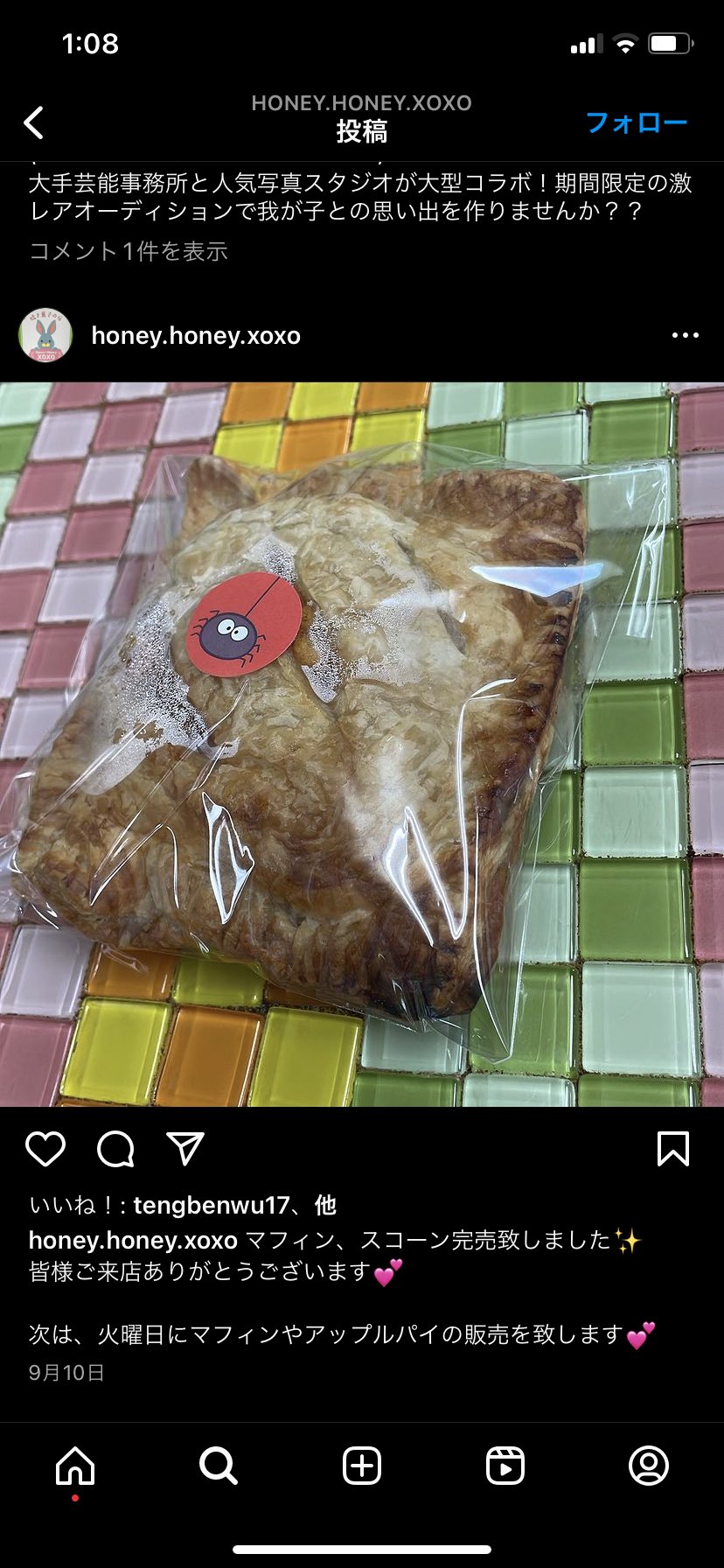This screenshot has width=724, height=1568.
Task: Switch to the Home tab
Action: tap(75, 1466)
